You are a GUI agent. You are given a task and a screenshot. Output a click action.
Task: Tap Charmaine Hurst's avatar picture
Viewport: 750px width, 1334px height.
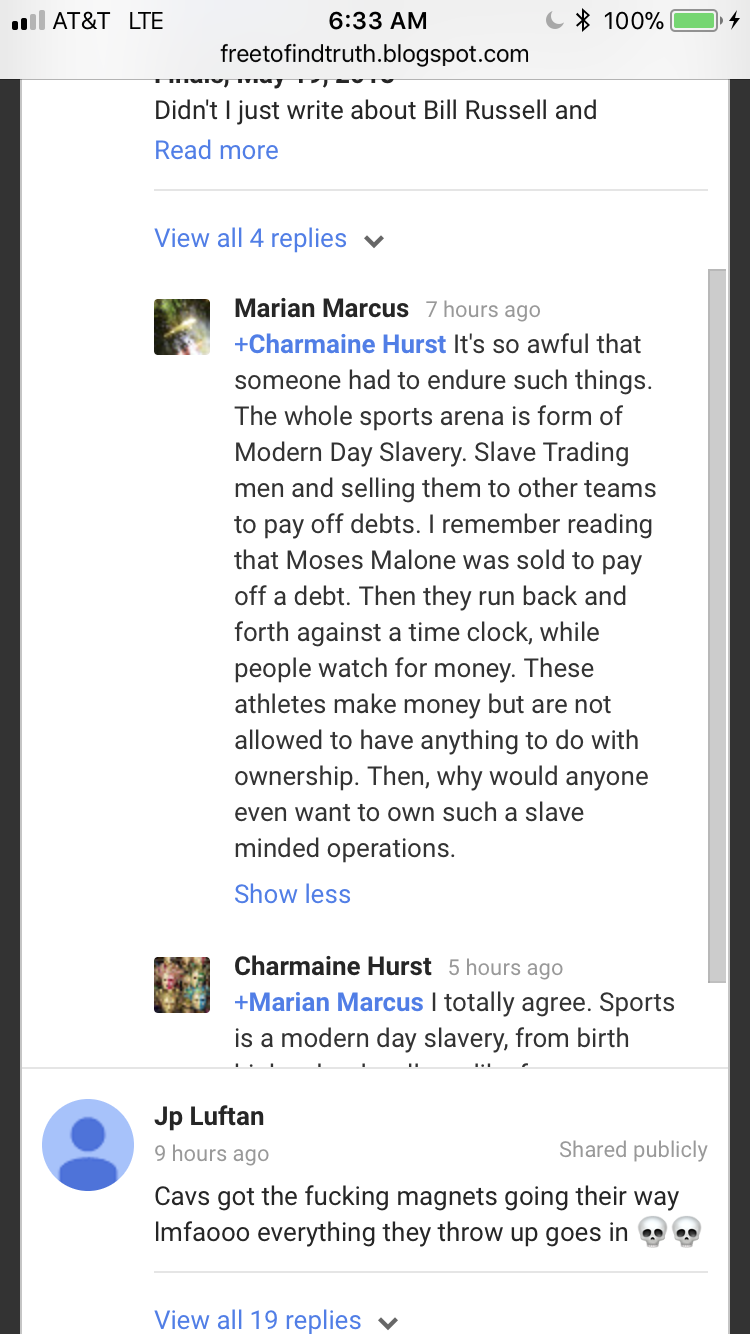[182, 985]
